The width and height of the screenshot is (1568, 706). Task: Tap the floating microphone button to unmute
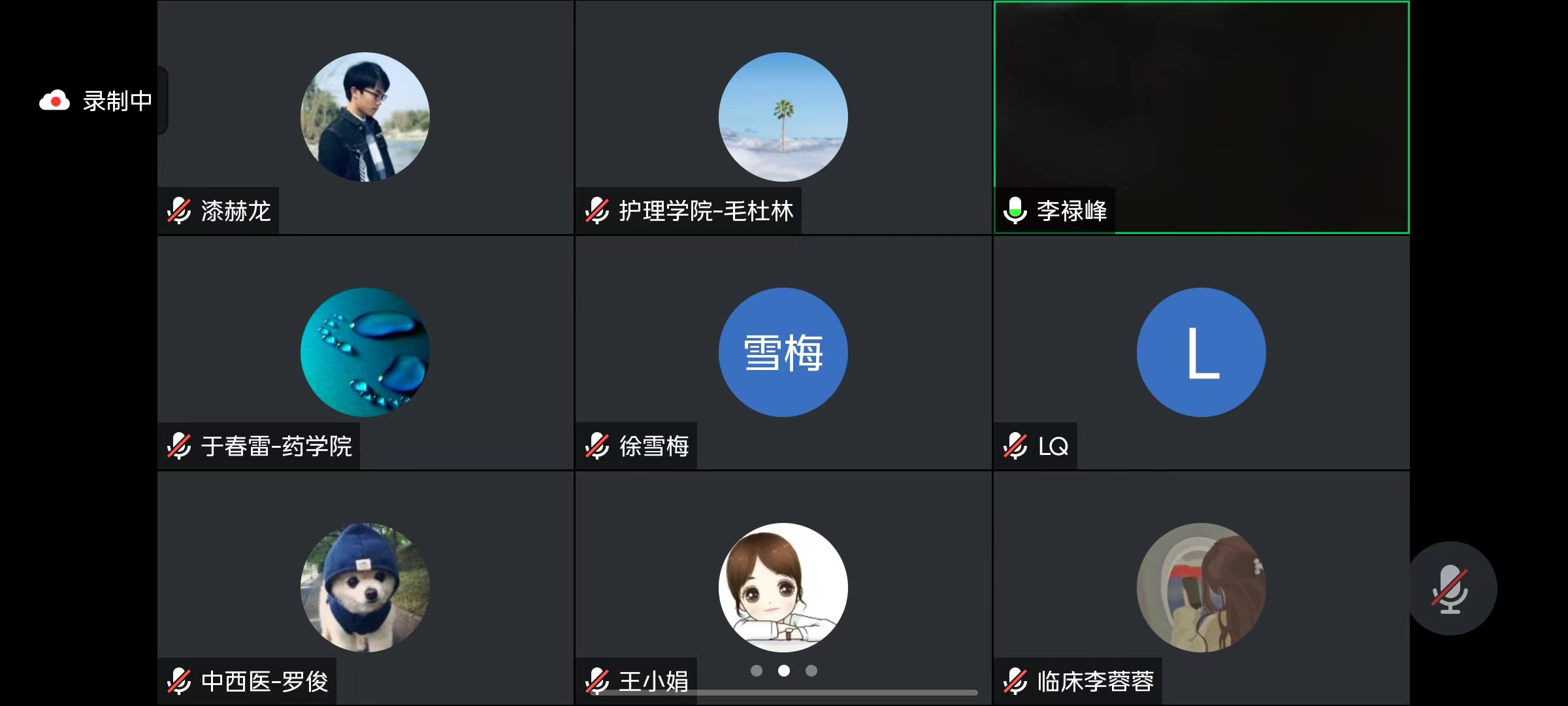tap(1450, 588)
